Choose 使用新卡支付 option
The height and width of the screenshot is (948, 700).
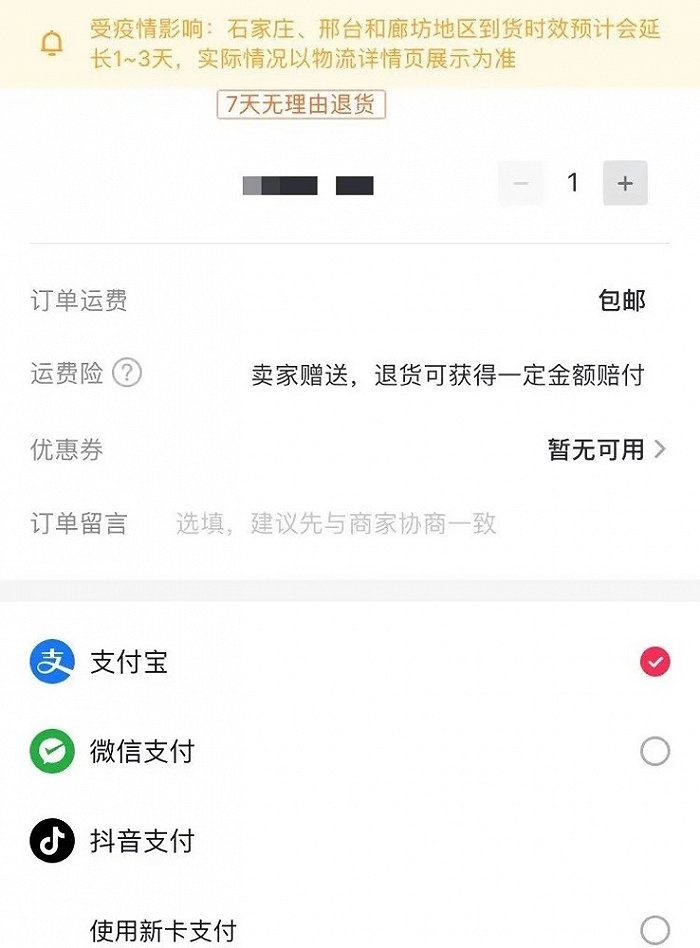pyautogui.click(x=350, y=929)
